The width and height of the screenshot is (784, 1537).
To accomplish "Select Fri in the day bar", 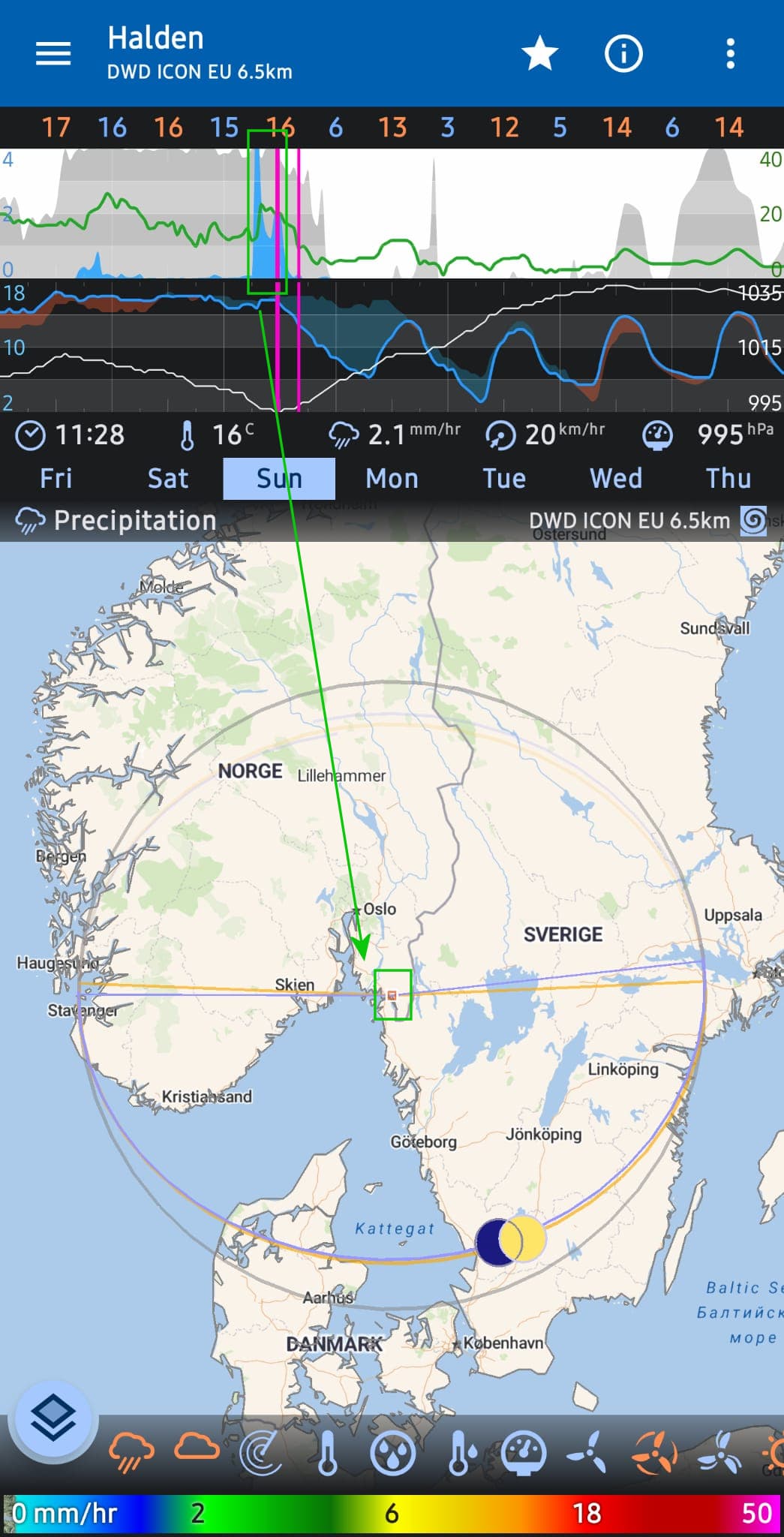I will click(56, 478).
